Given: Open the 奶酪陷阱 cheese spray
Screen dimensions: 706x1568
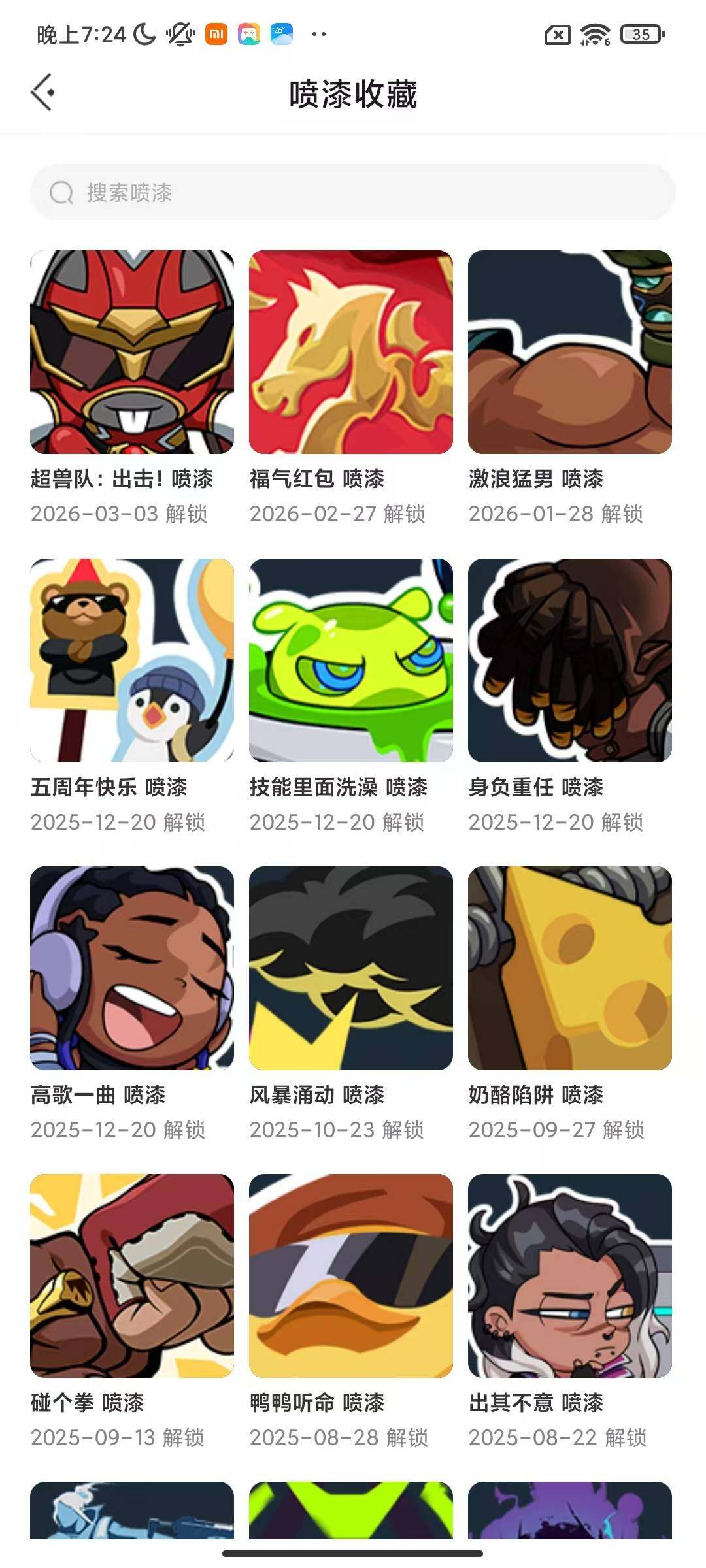Looking at the screenshot, I should pos(571,969).
